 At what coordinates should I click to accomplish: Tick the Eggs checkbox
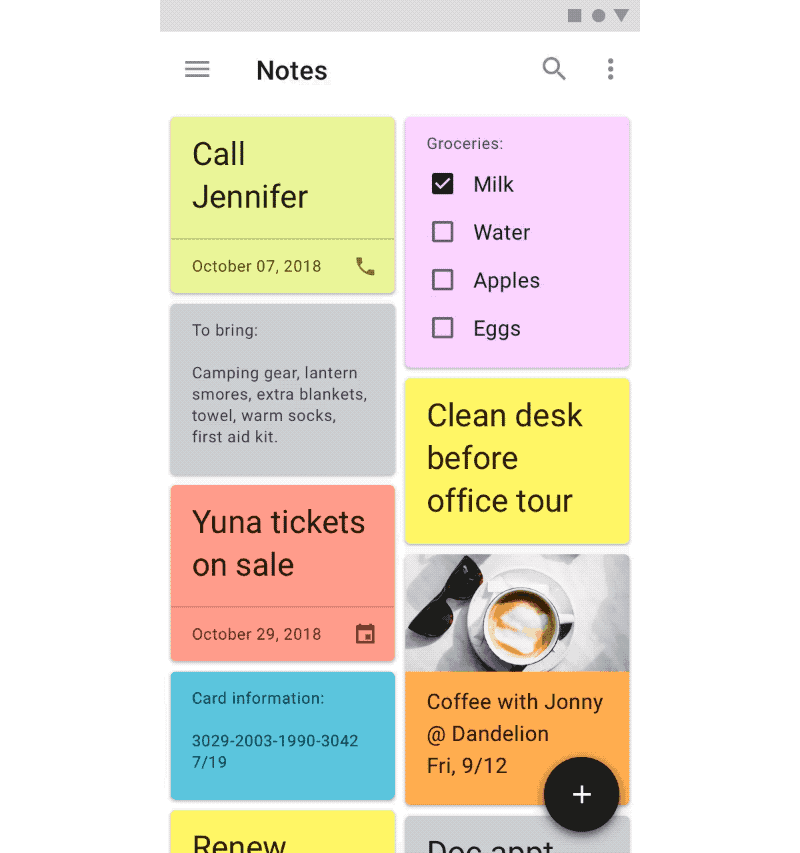point(442,328)
